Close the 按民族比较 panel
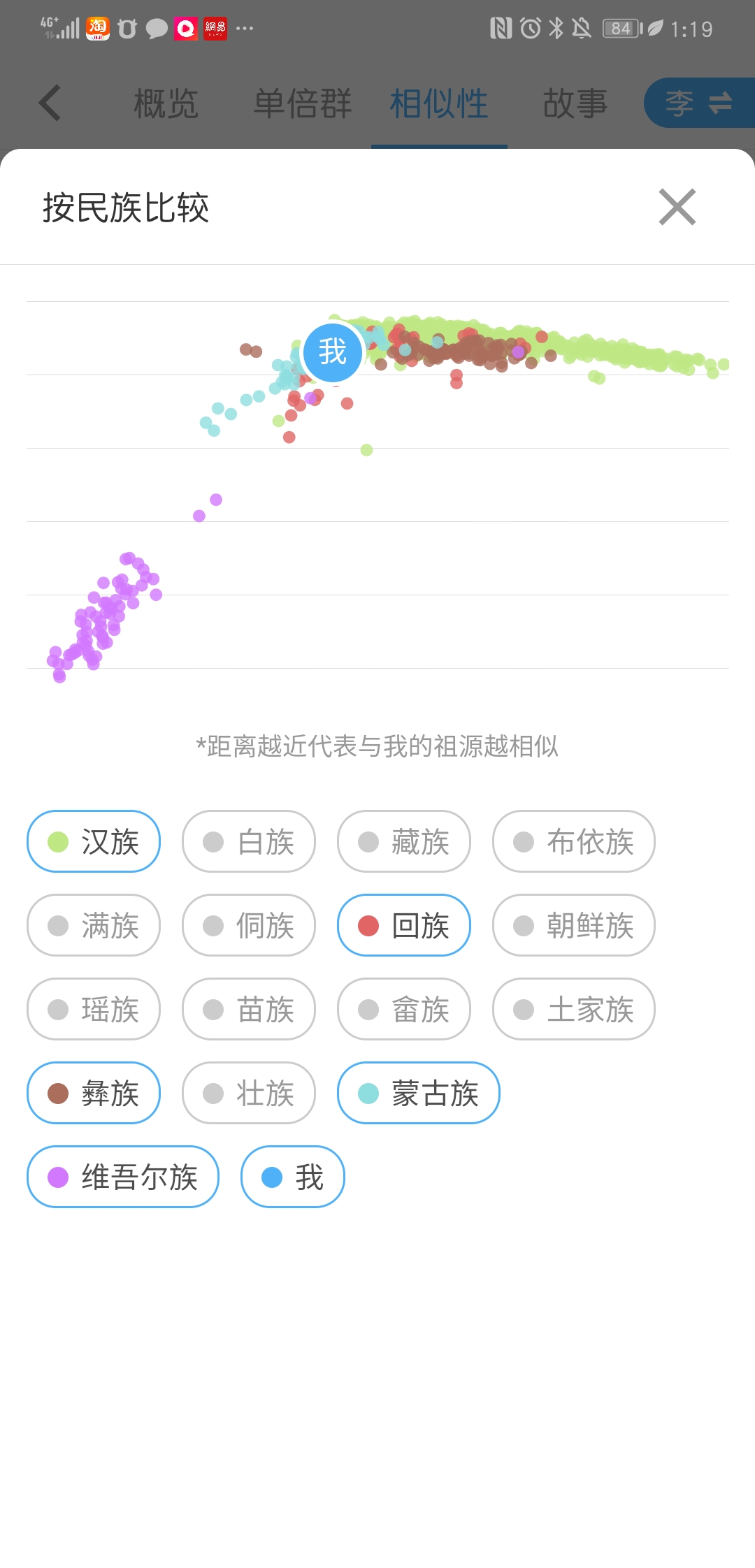Screen dimensions: 755x1568 coord(677,207)
